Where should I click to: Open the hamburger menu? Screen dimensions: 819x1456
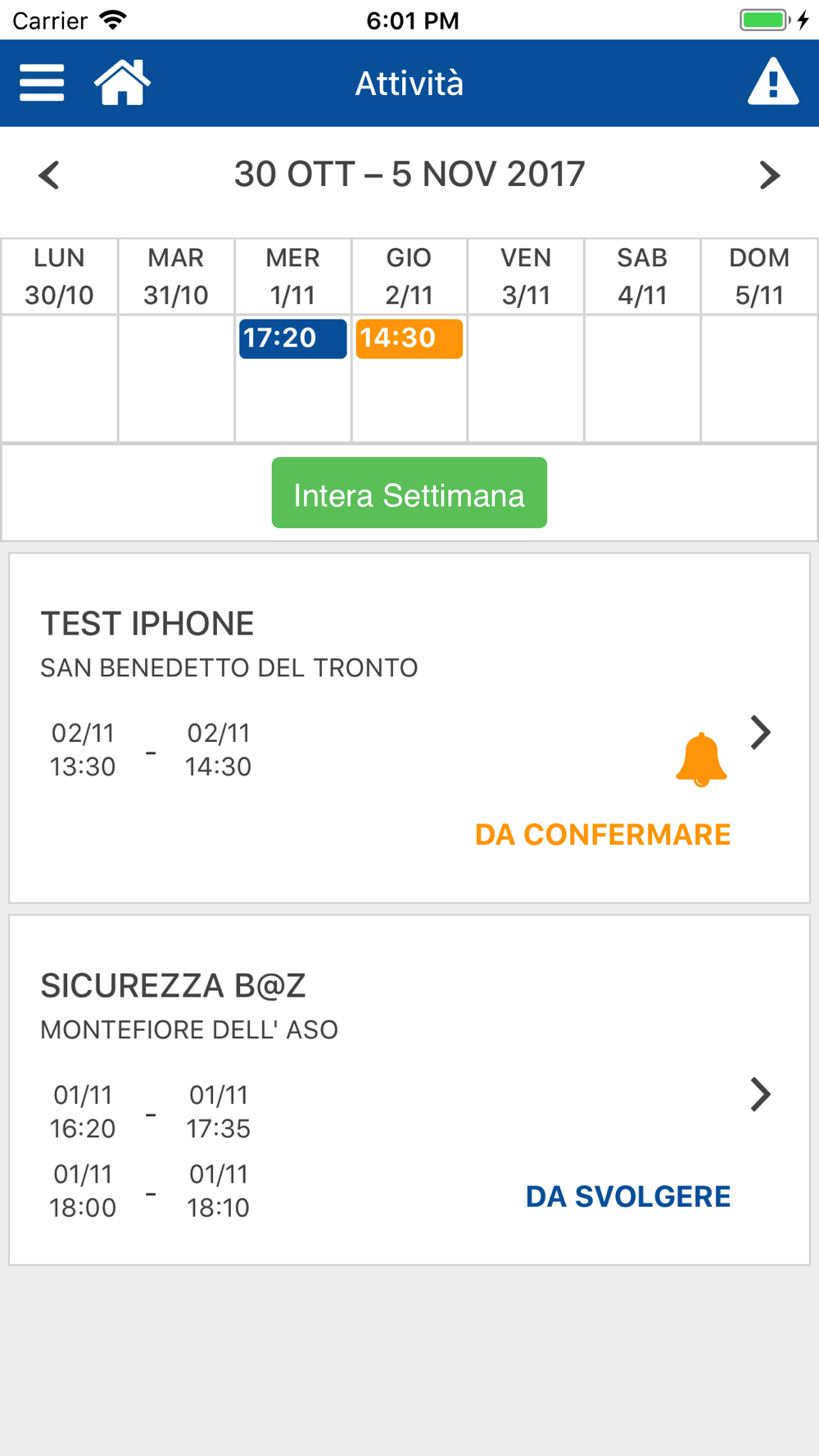pos(42,83)
